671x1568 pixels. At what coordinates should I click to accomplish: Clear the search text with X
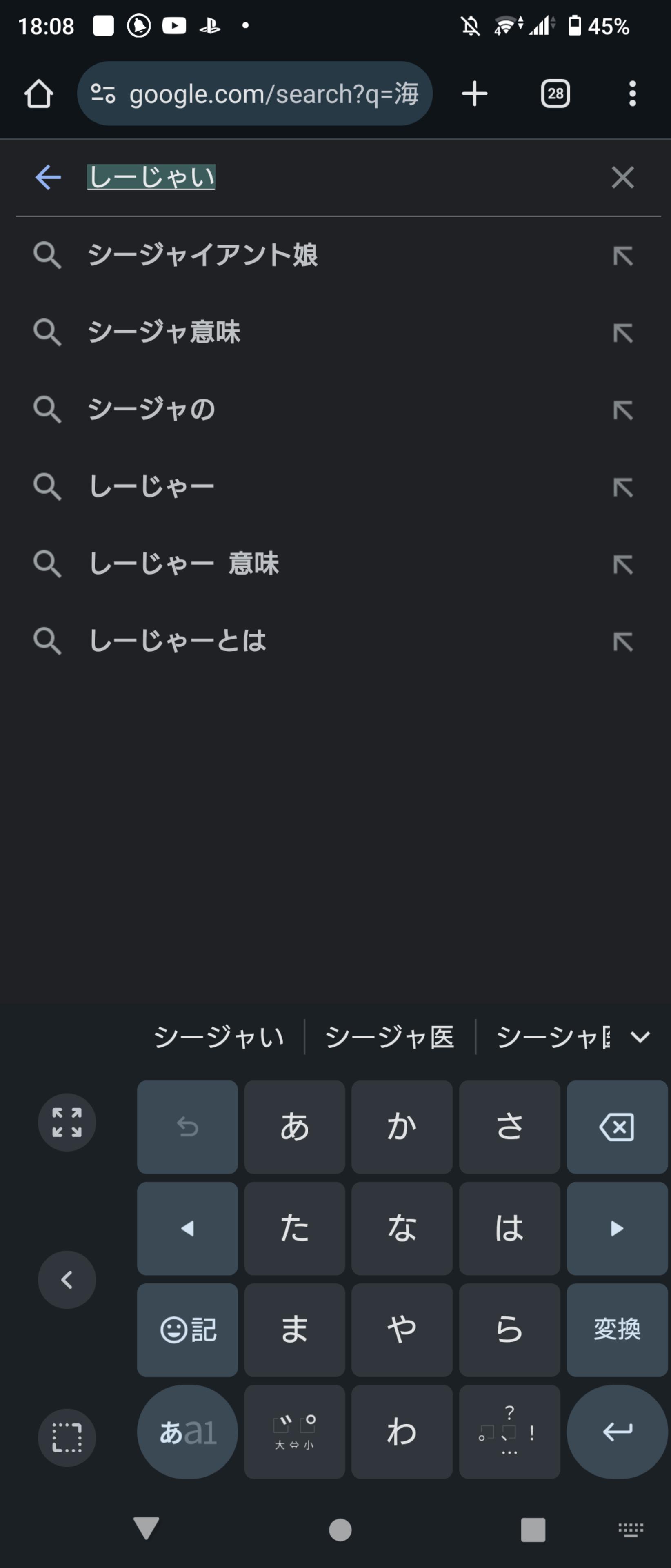622,178
